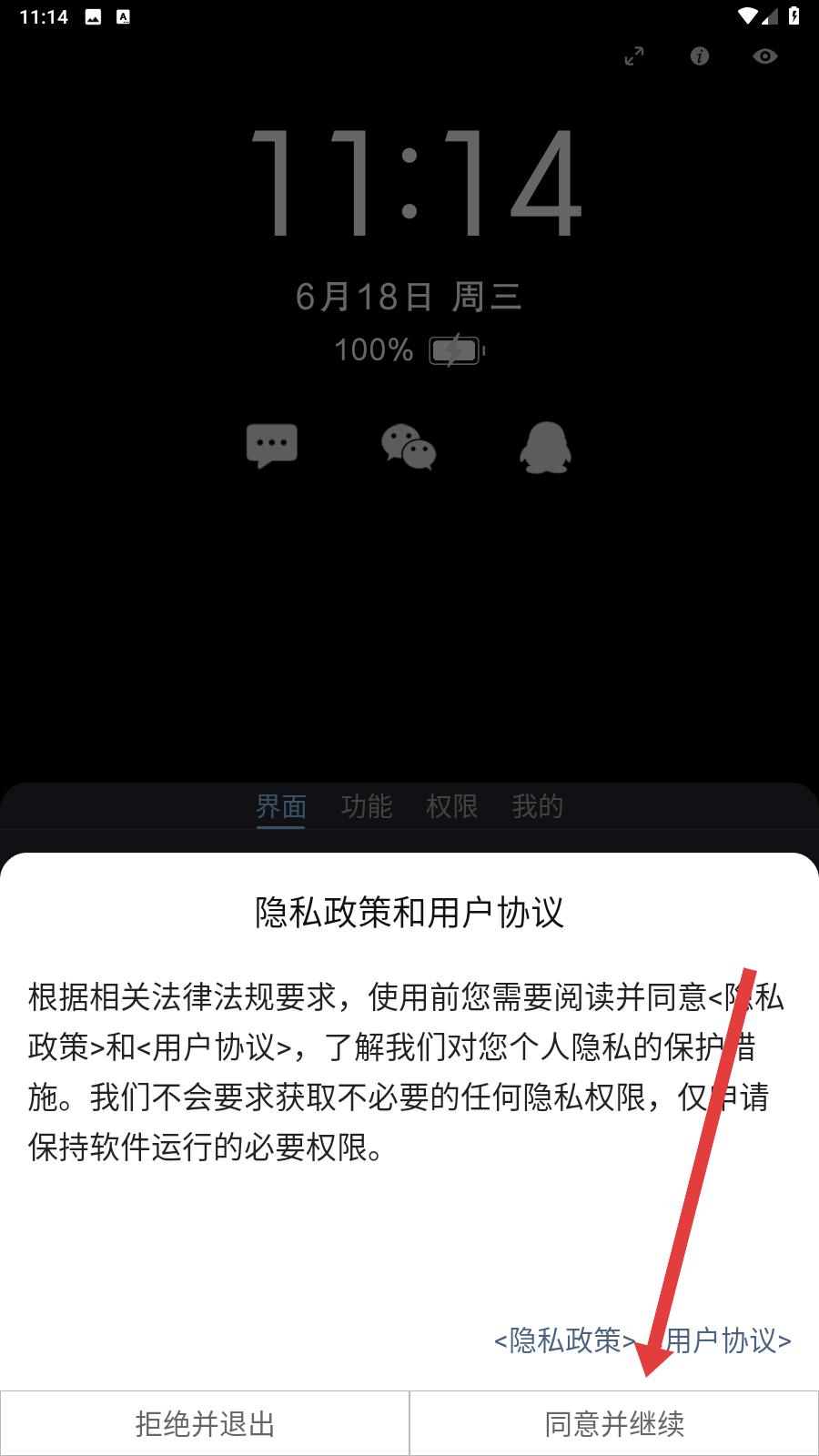This screenshot has width=819, height=1456.
Task: Open the <隐私政策> link
Action: [564, 1340]
